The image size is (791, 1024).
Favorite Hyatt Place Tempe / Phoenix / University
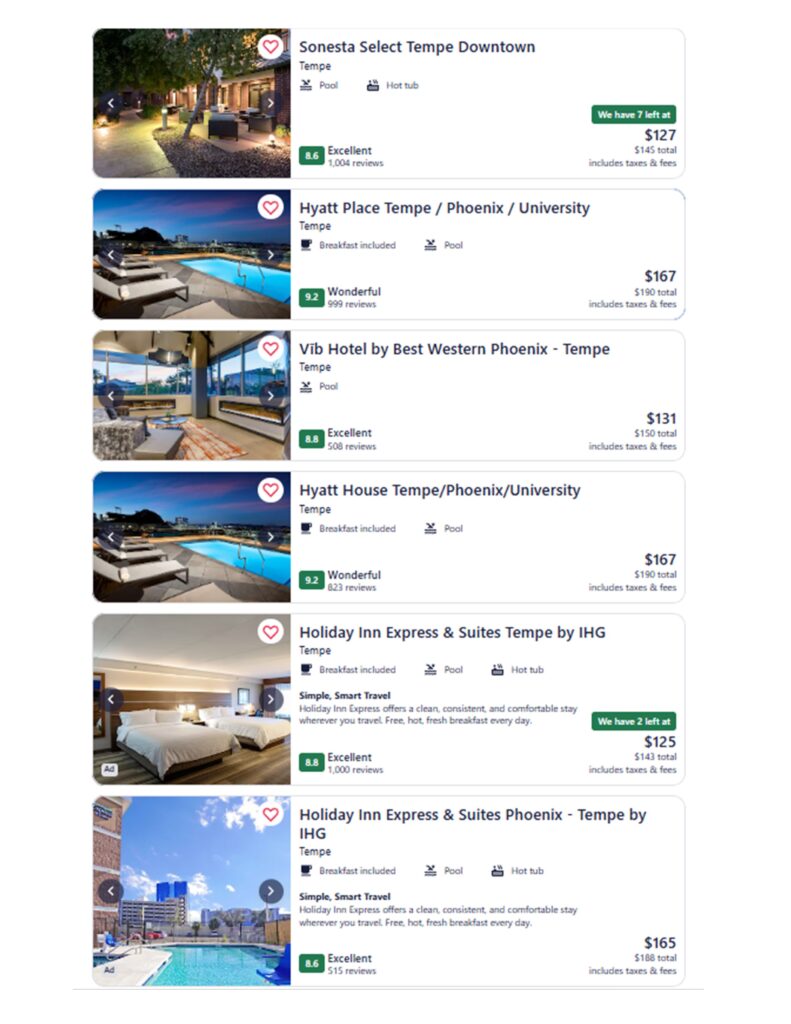click(x=270, y=208)
